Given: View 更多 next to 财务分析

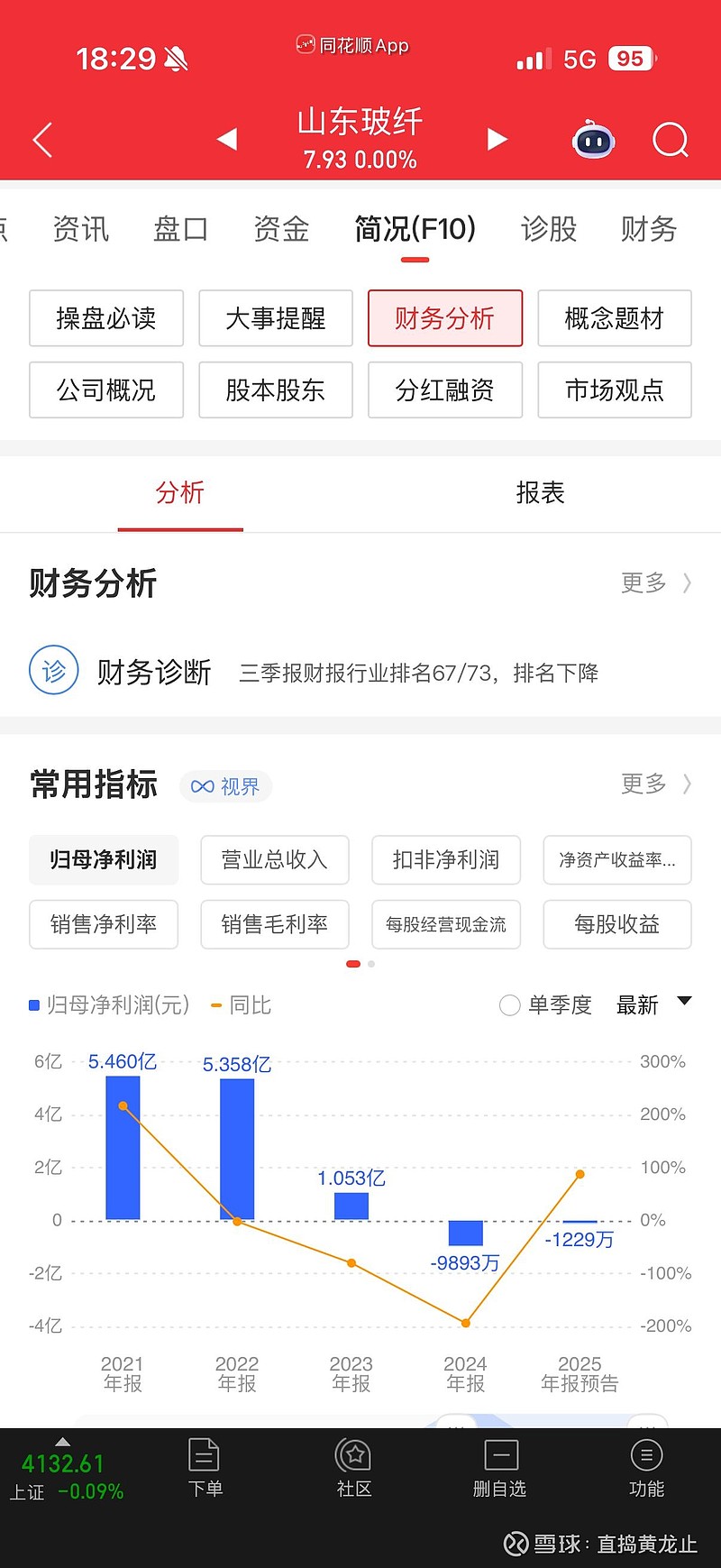Looking at the screenshot, I should tap(656, 582).
